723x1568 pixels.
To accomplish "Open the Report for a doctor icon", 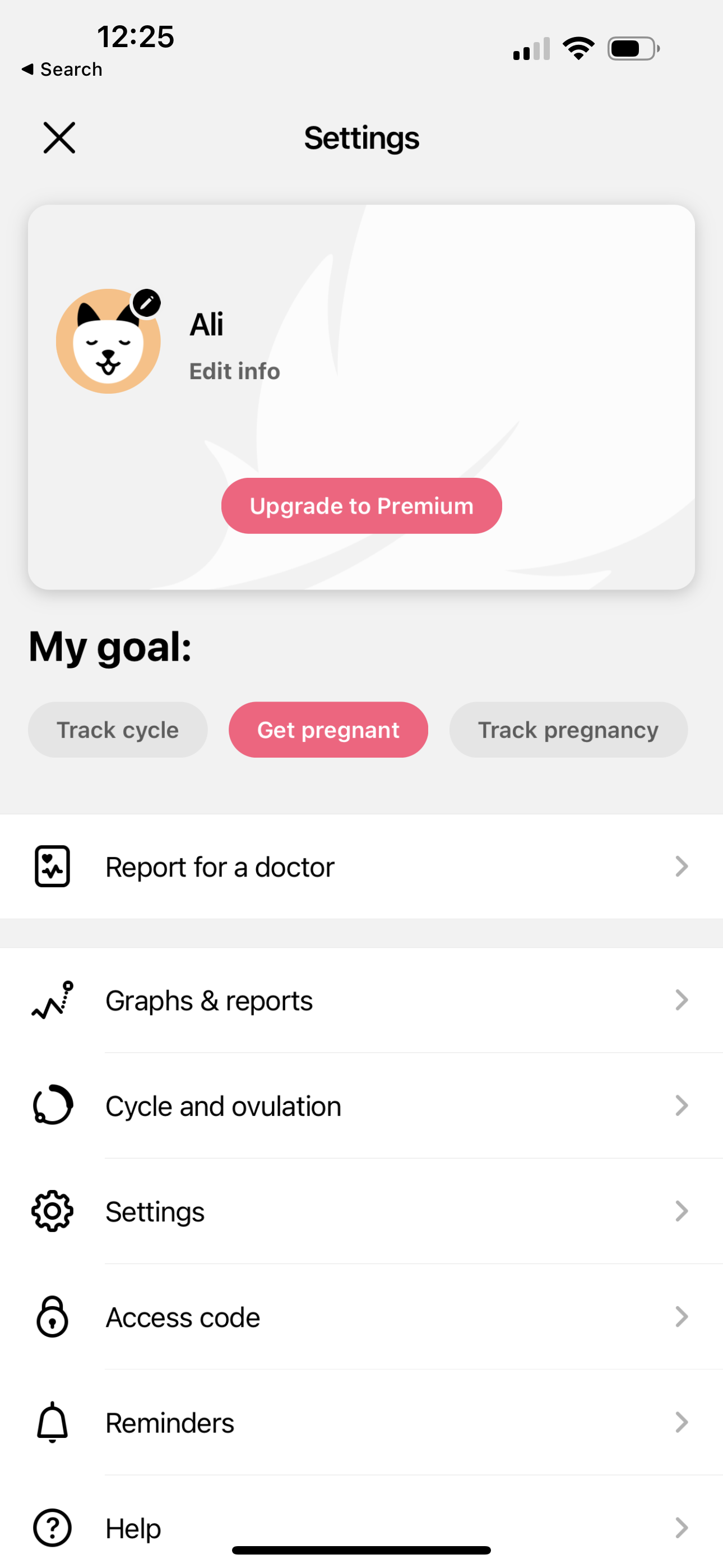I will coord(52,866).
